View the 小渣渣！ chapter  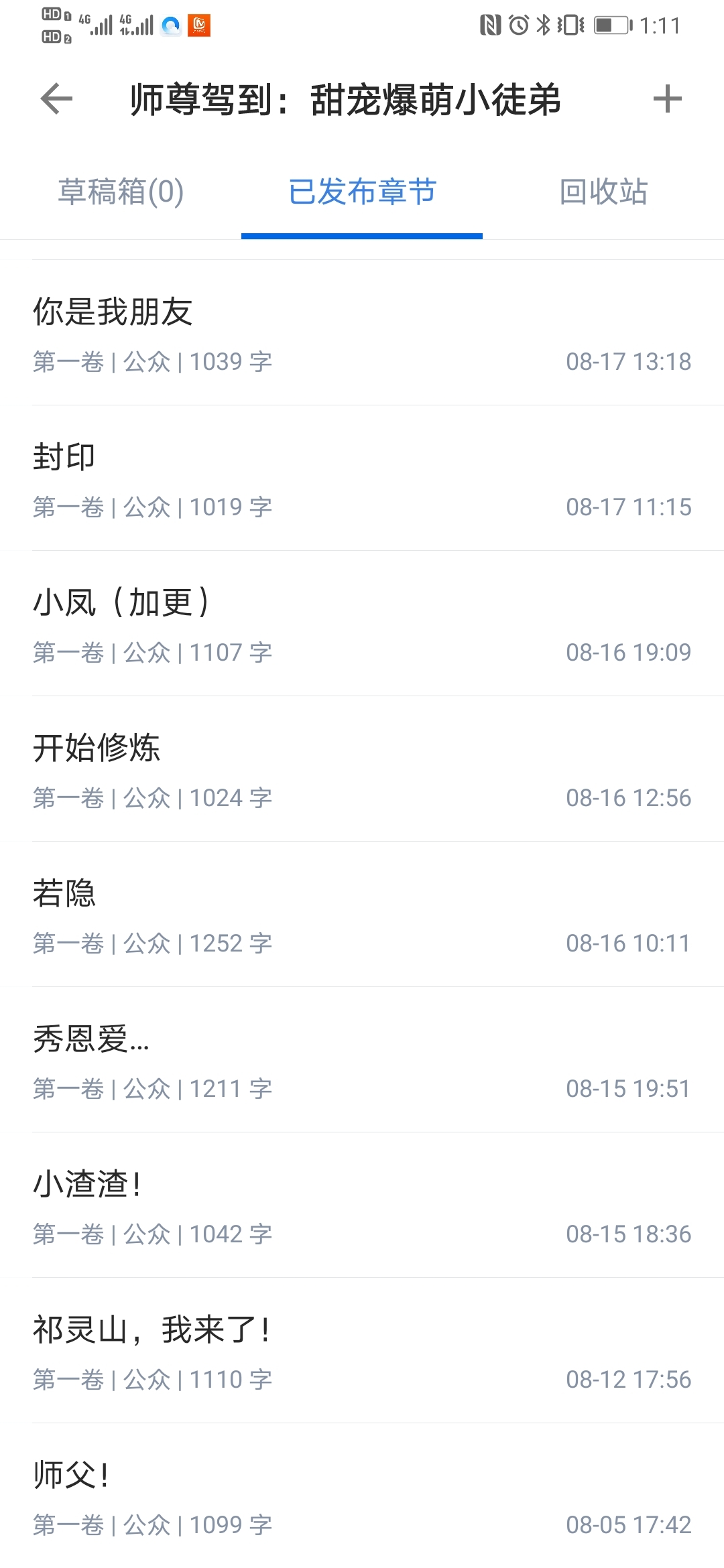click(x=362, y=1206)
